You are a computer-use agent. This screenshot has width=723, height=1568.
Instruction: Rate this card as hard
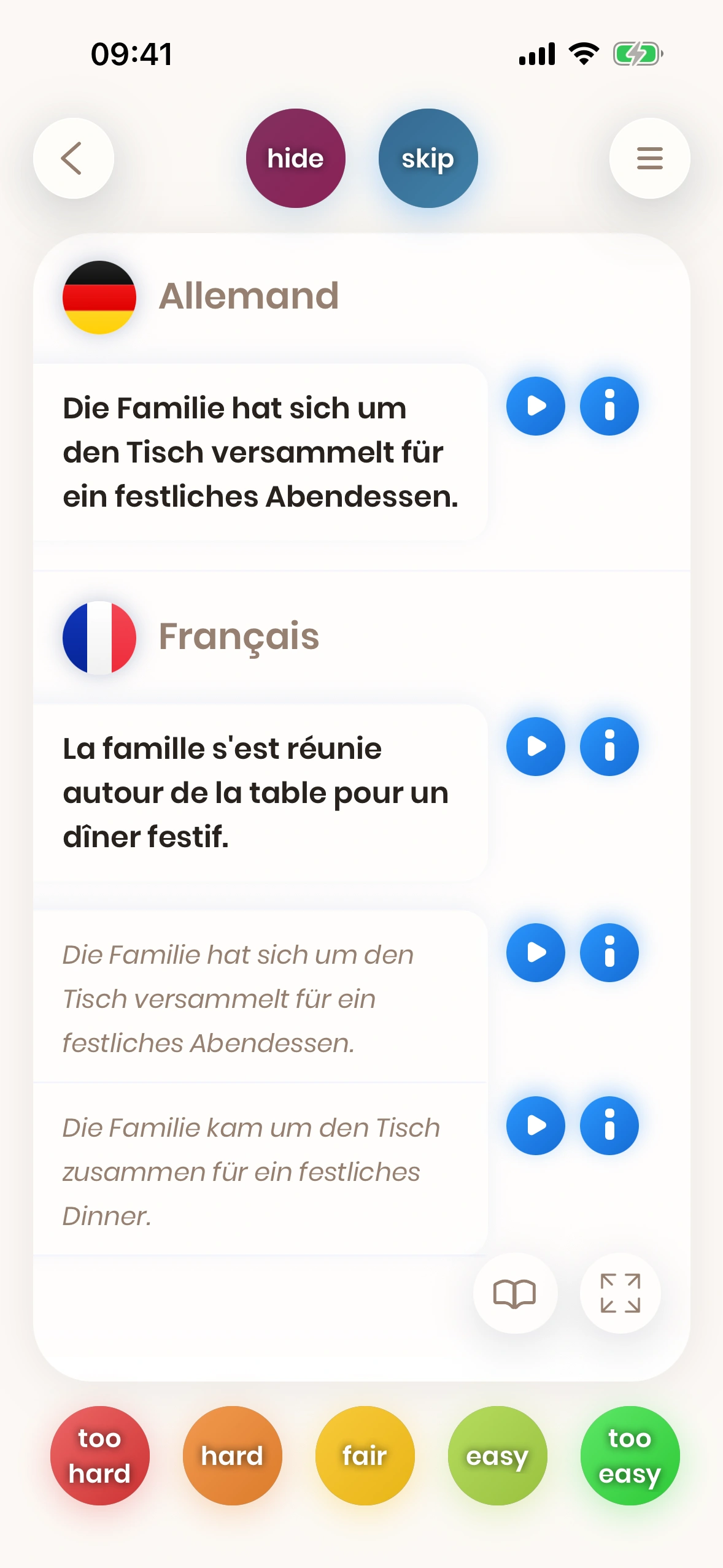point(232,1456)
